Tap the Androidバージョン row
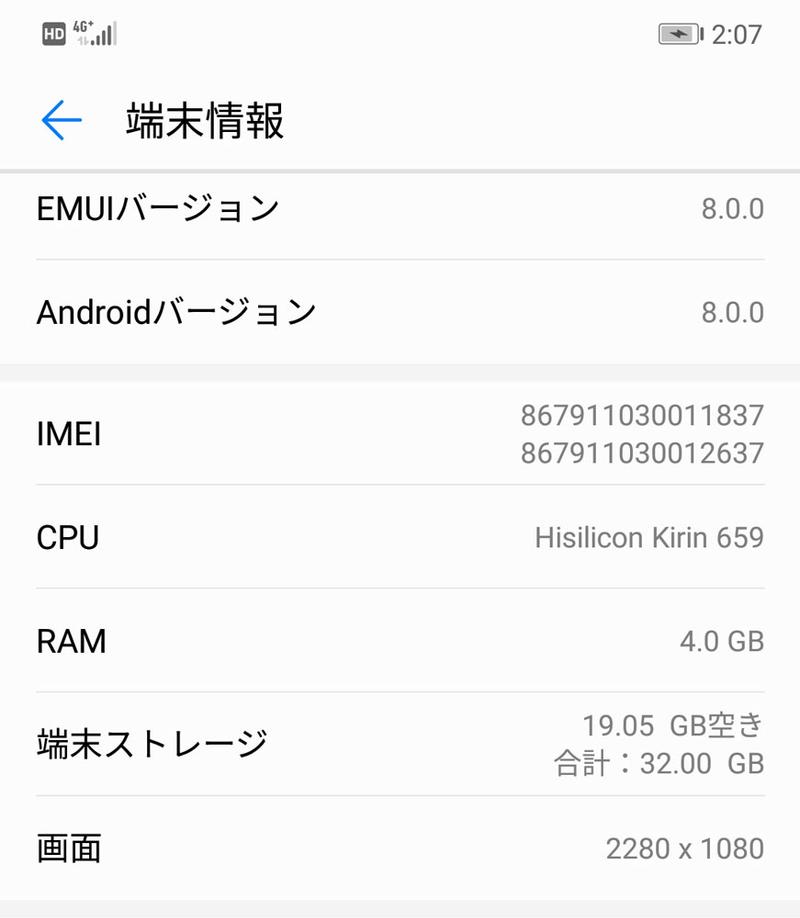This screenshot has width=800, height=918. tap(400, 311)
